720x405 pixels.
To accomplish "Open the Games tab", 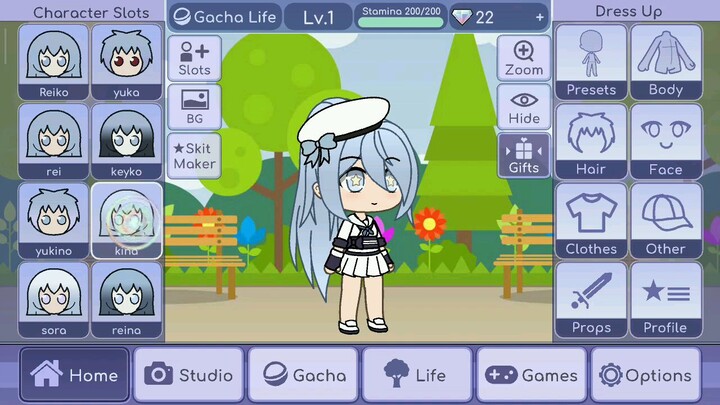I will coord(531,375).
